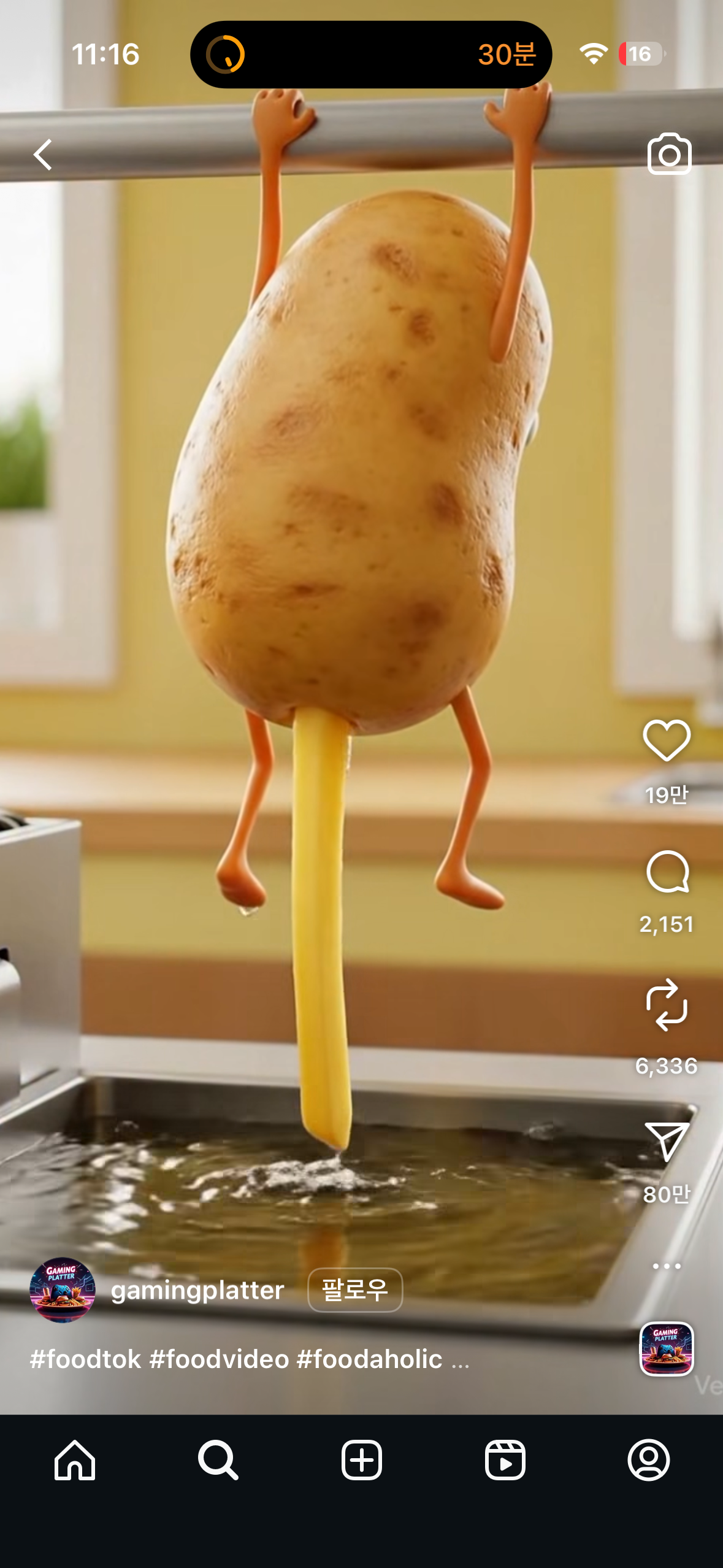Like this reel with the heart

[x=667, y=740]
